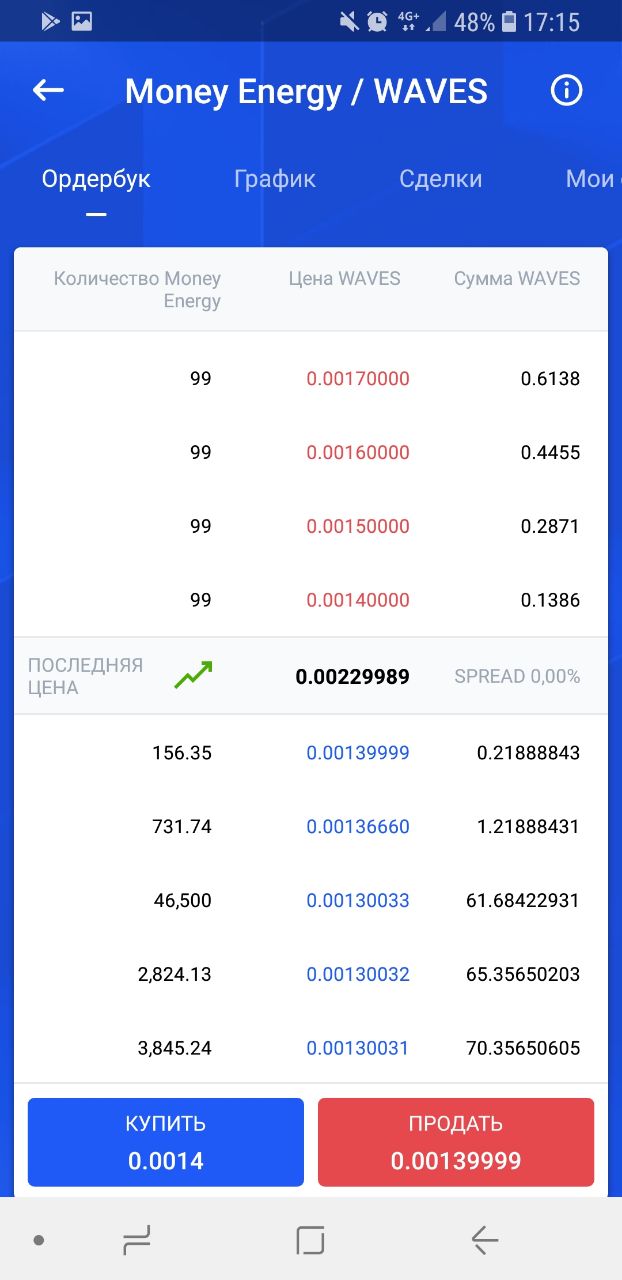The image size is (622, 1280).
Task: Switch to the Сделки tab
Action: (x=441, y=179)
